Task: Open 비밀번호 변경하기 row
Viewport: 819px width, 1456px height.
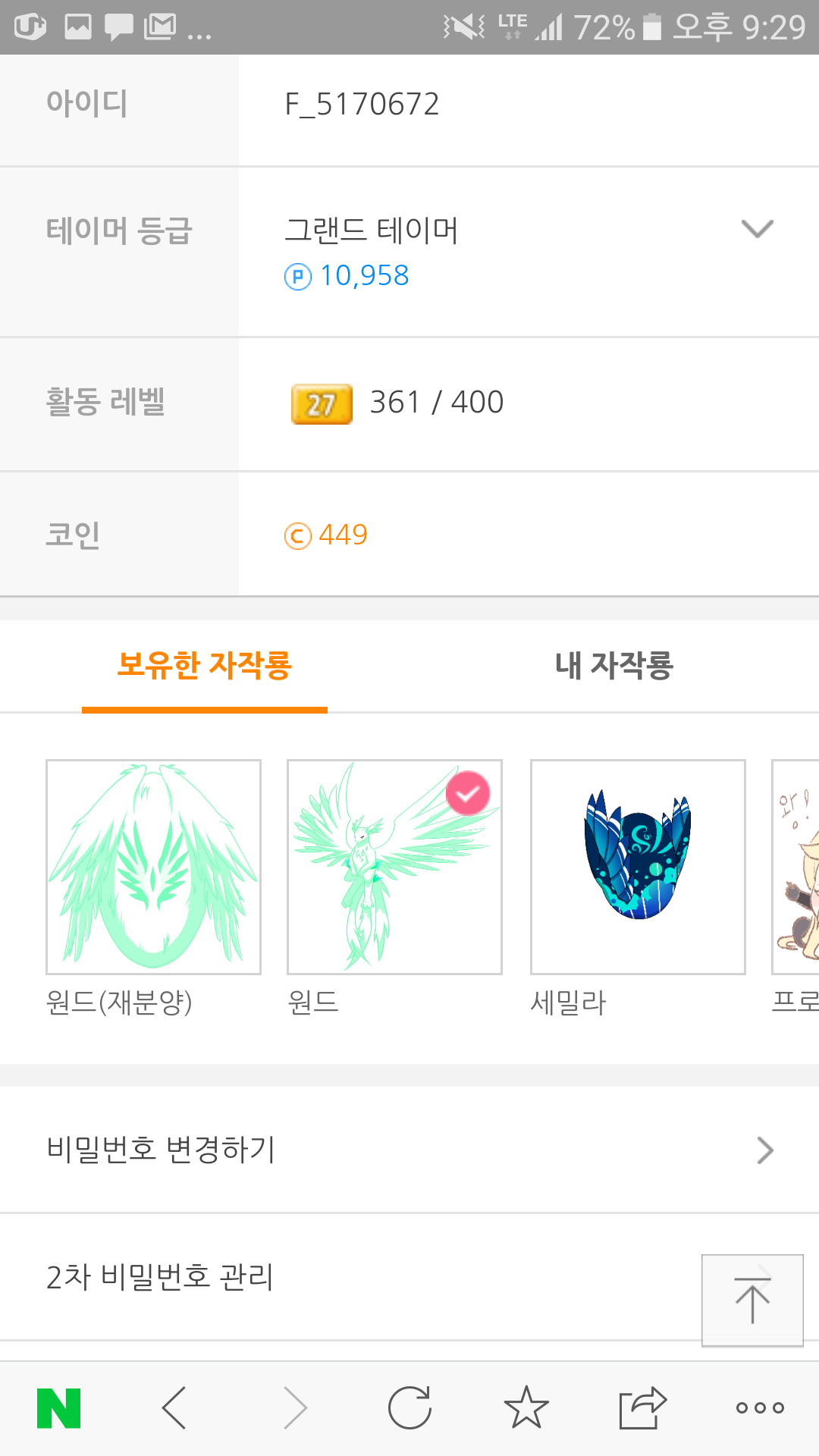Action: pos(409,1150)
